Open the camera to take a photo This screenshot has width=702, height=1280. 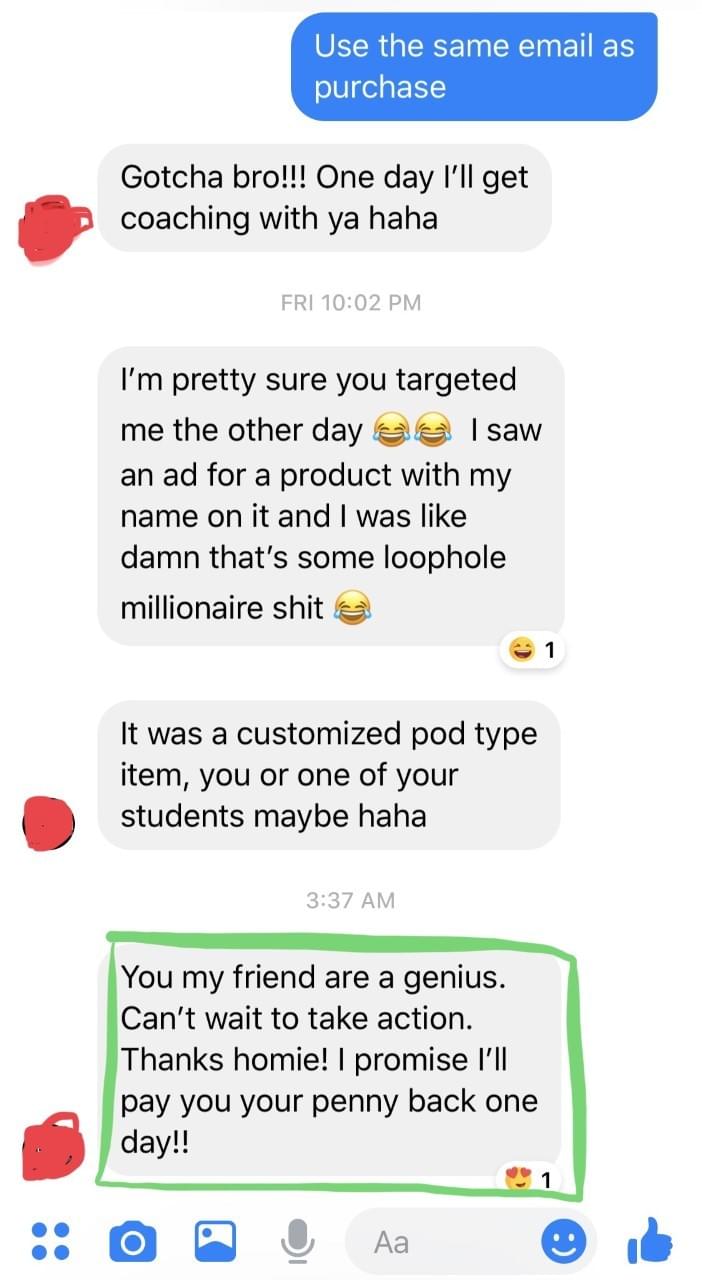pos(131,1241)
